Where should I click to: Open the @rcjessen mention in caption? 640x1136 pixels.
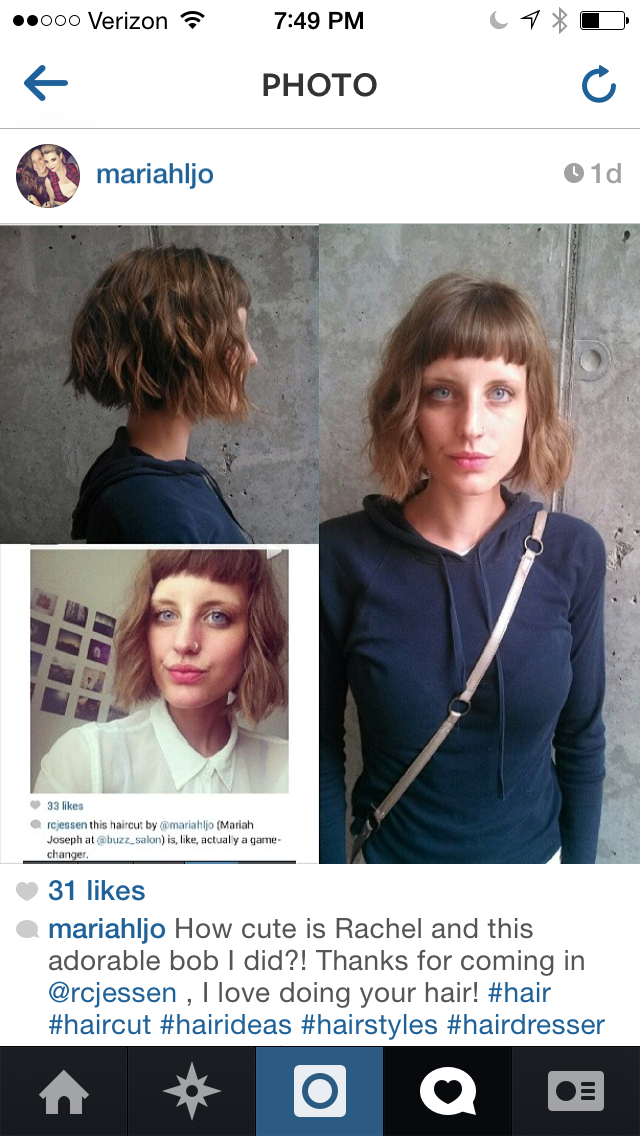(x=112, y=993)
